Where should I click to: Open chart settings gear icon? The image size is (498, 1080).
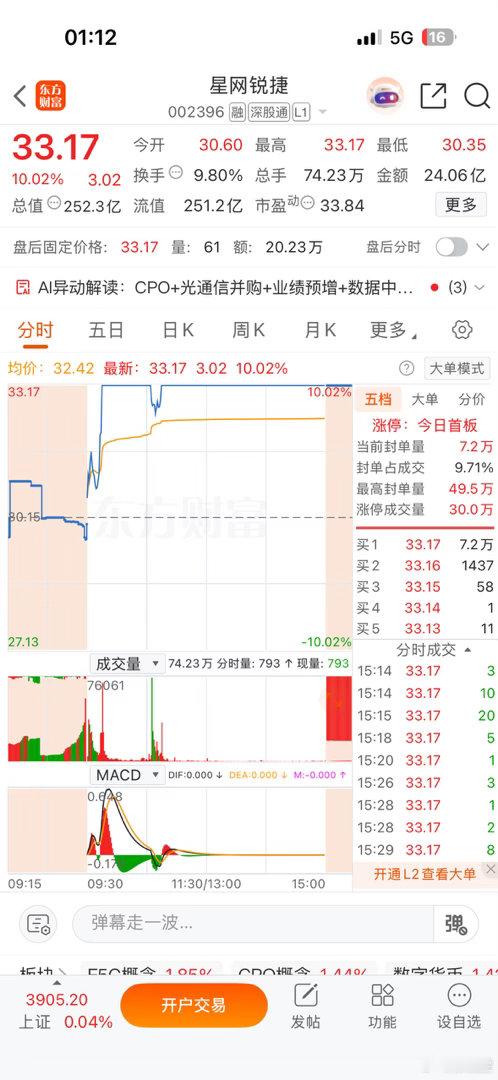coord(461,330)
